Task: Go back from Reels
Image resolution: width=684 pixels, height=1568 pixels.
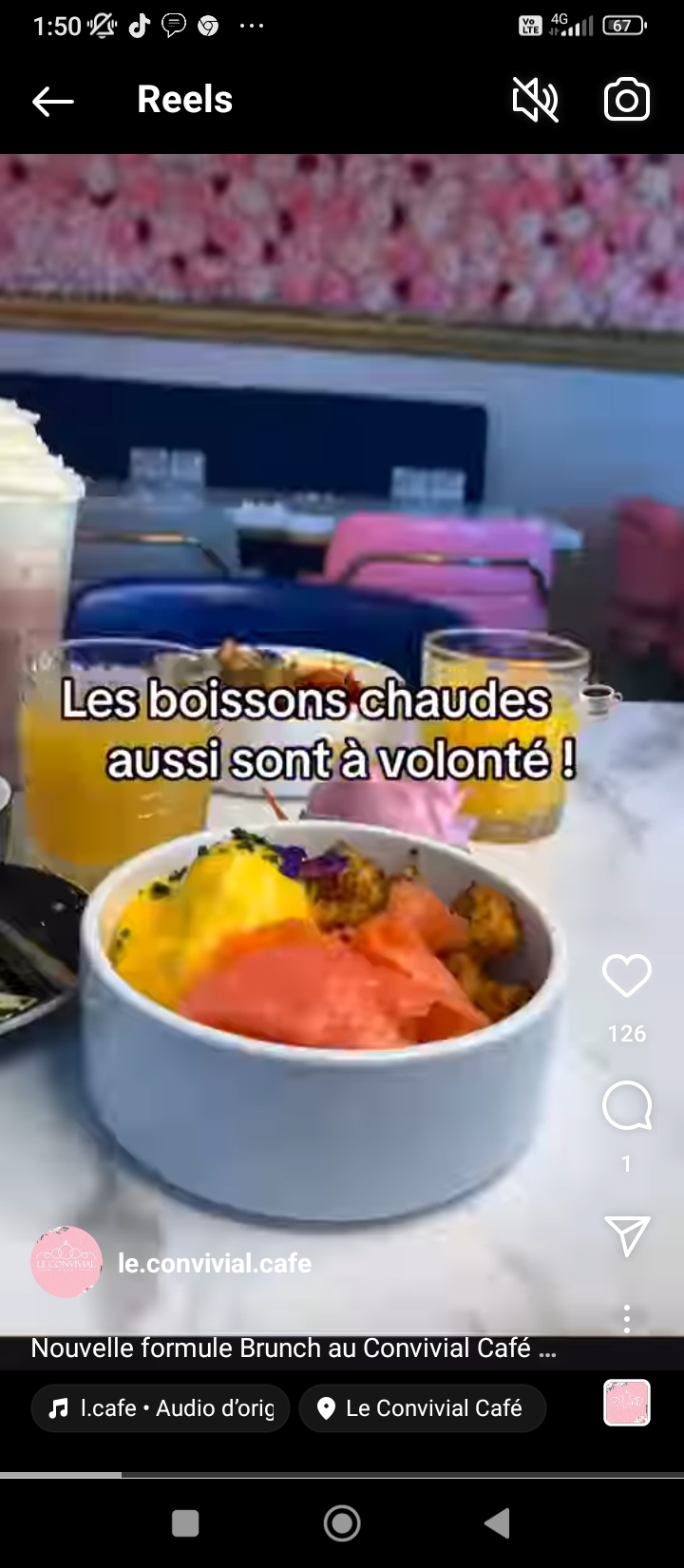Action: 52,101
